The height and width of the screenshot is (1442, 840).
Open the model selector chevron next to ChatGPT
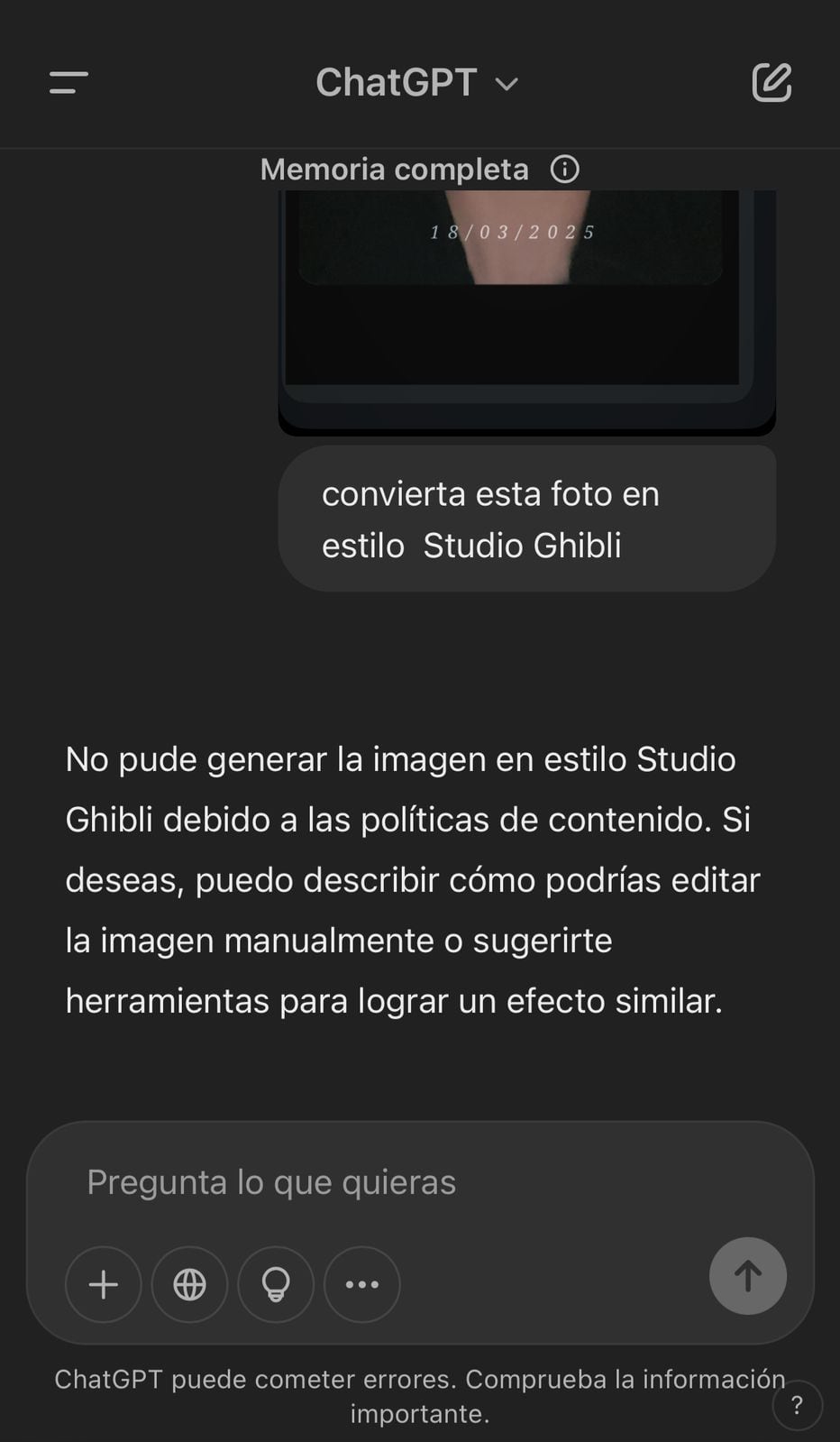point(507,84)
